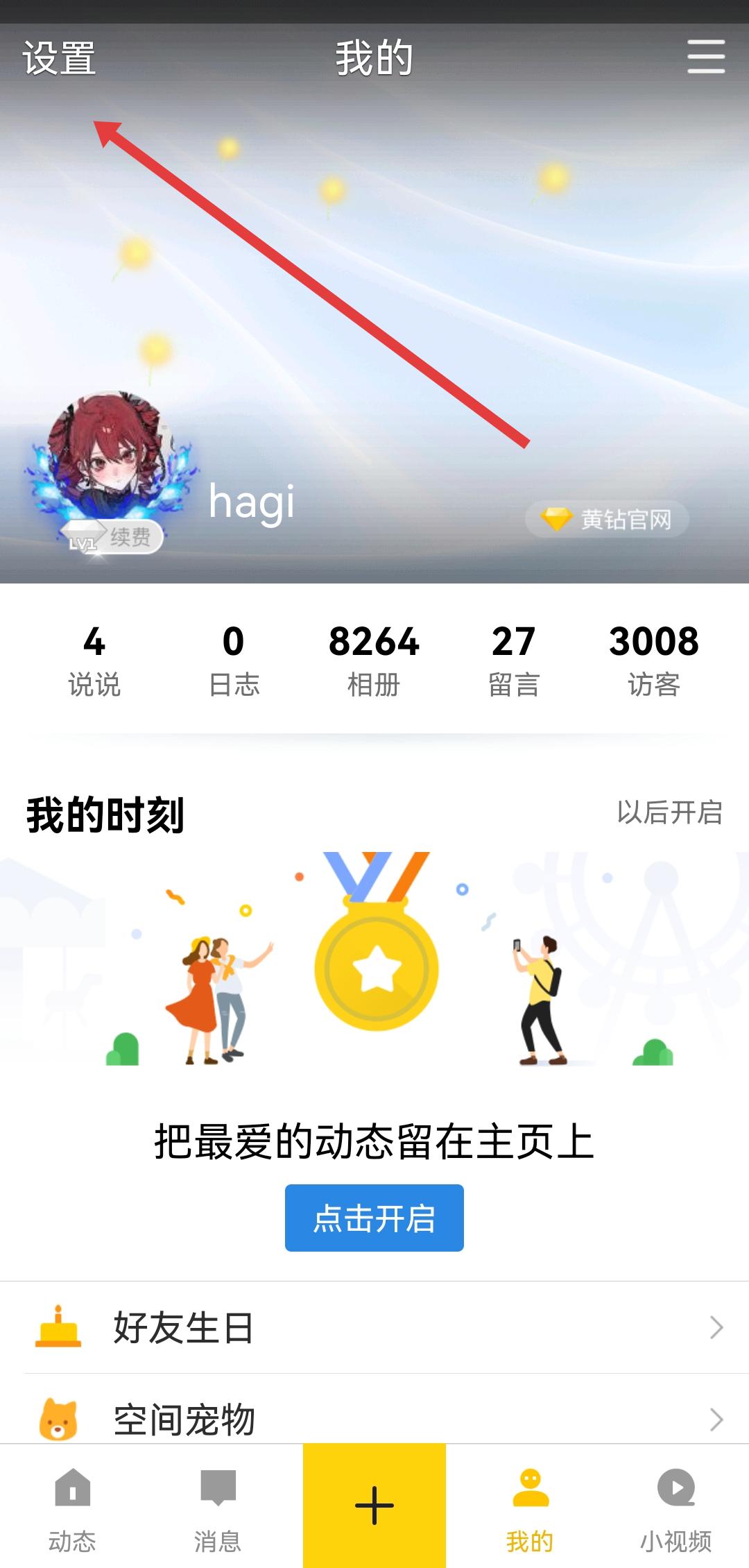
Task: Open the 空间宠物 row
Action: click(374, 1419)
